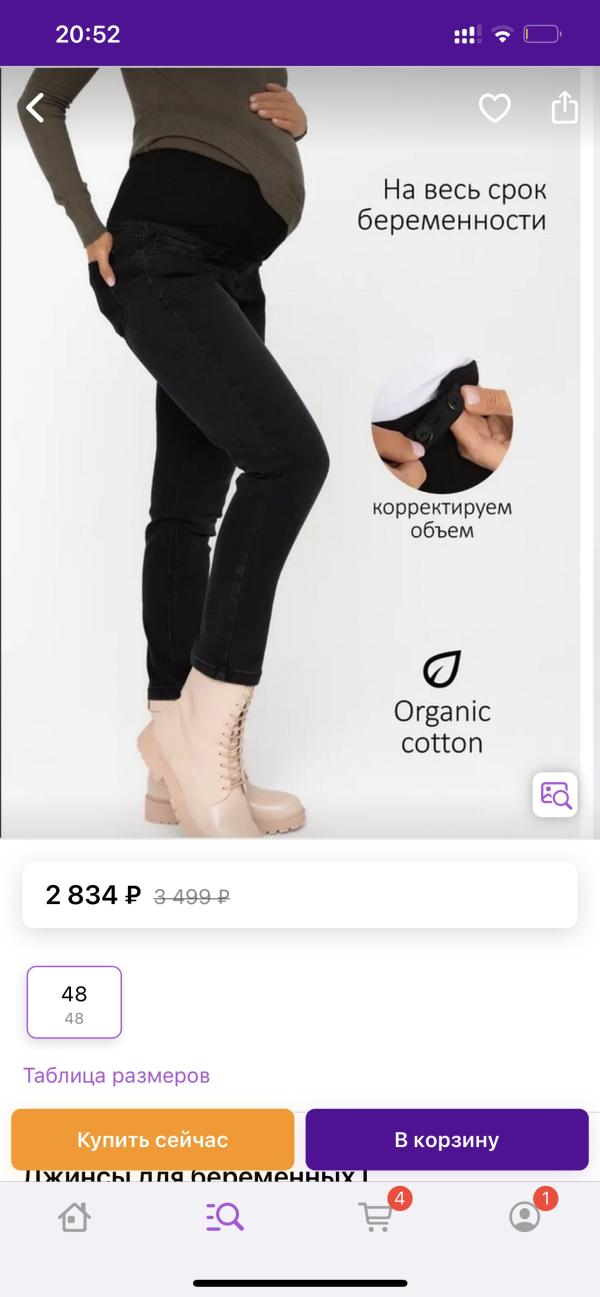Tap the Купить сейчас button
The image size is (600, 1297).
click(153, 1140)
